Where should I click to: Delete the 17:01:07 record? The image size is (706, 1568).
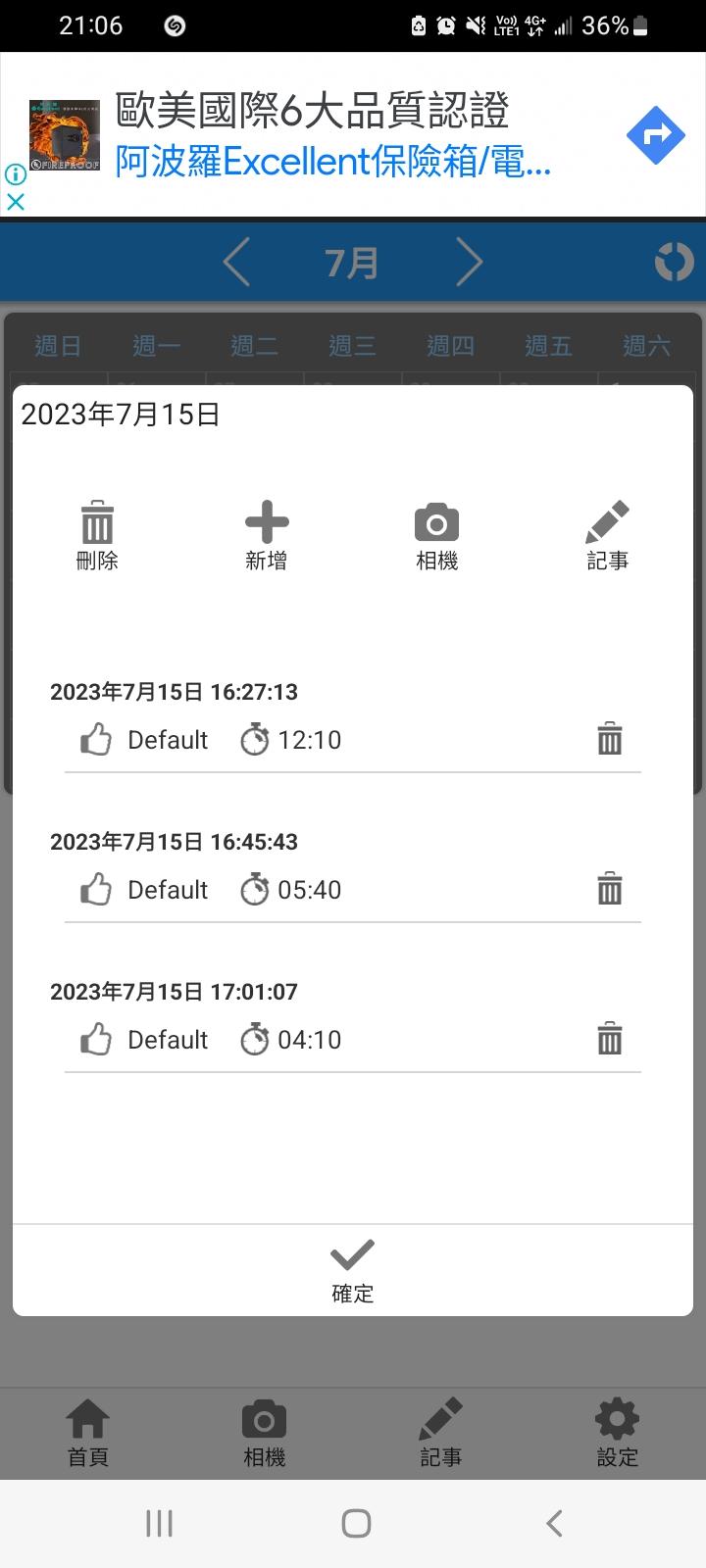(x=610, y=1039)
